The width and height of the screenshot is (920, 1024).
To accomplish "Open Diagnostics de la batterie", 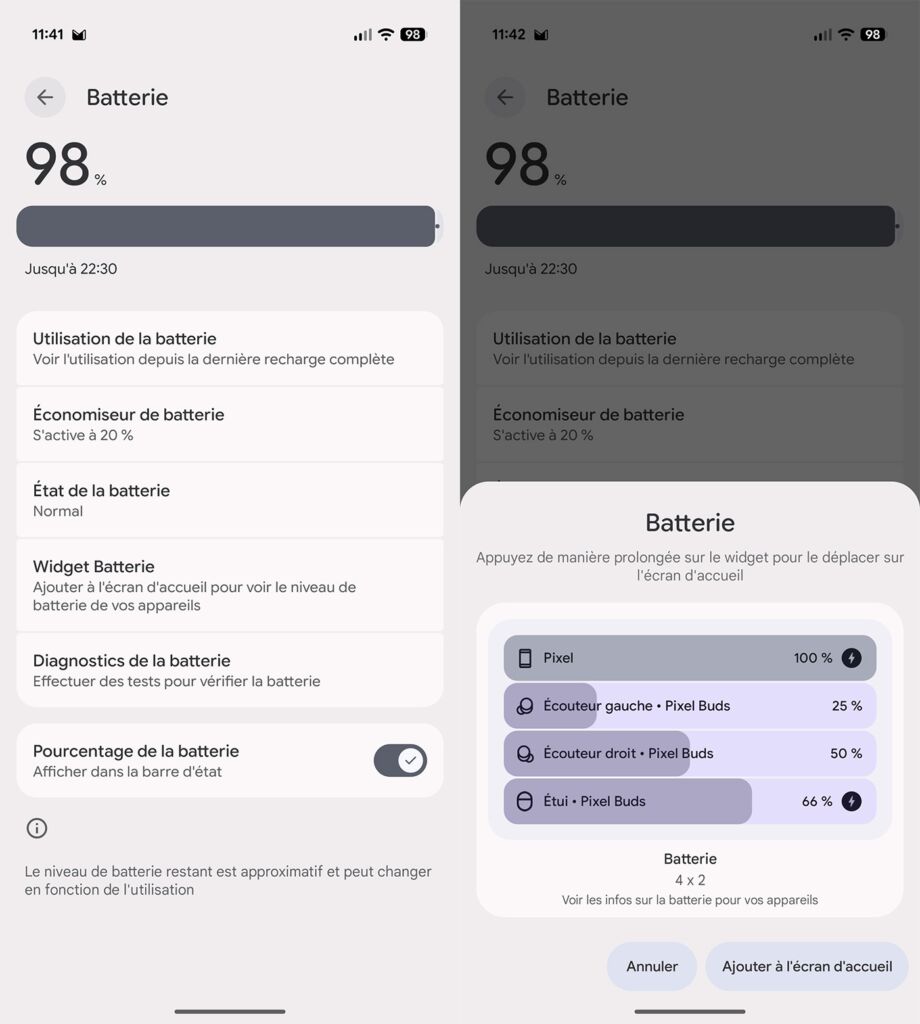I will pyautogui.click(x=229, y=670).
